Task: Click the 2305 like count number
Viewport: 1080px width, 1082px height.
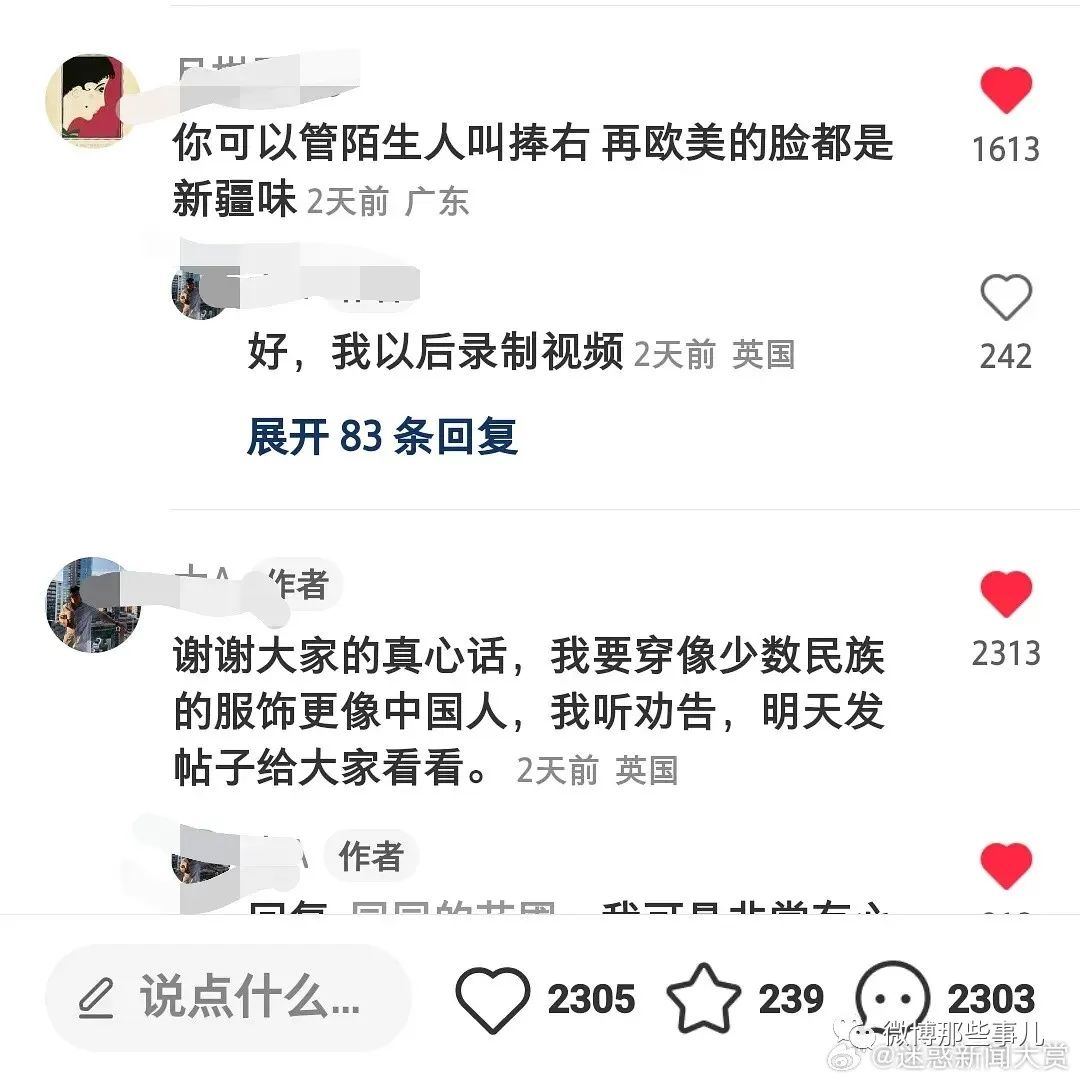Action: [590, 997]
